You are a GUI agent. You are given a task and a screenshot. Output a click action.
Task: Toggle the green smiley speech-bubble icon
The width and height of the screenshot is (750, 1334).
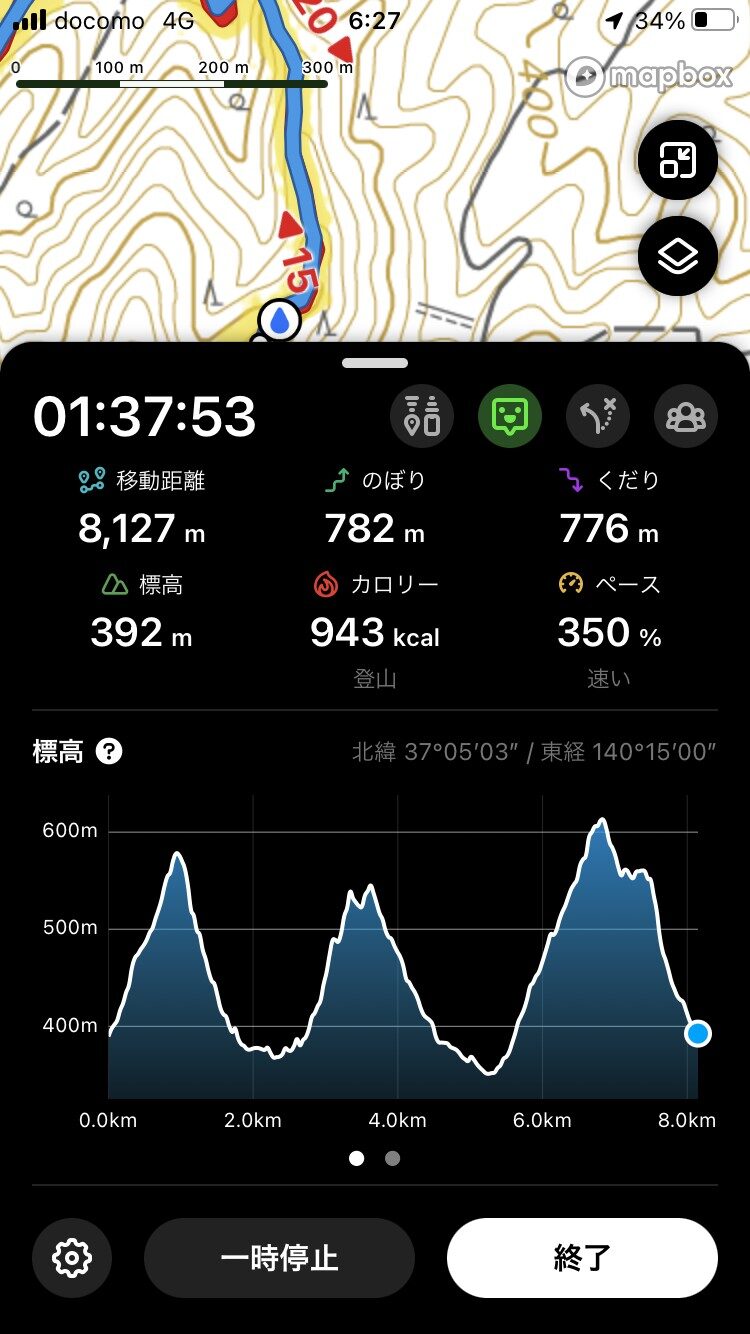point(510,416)
